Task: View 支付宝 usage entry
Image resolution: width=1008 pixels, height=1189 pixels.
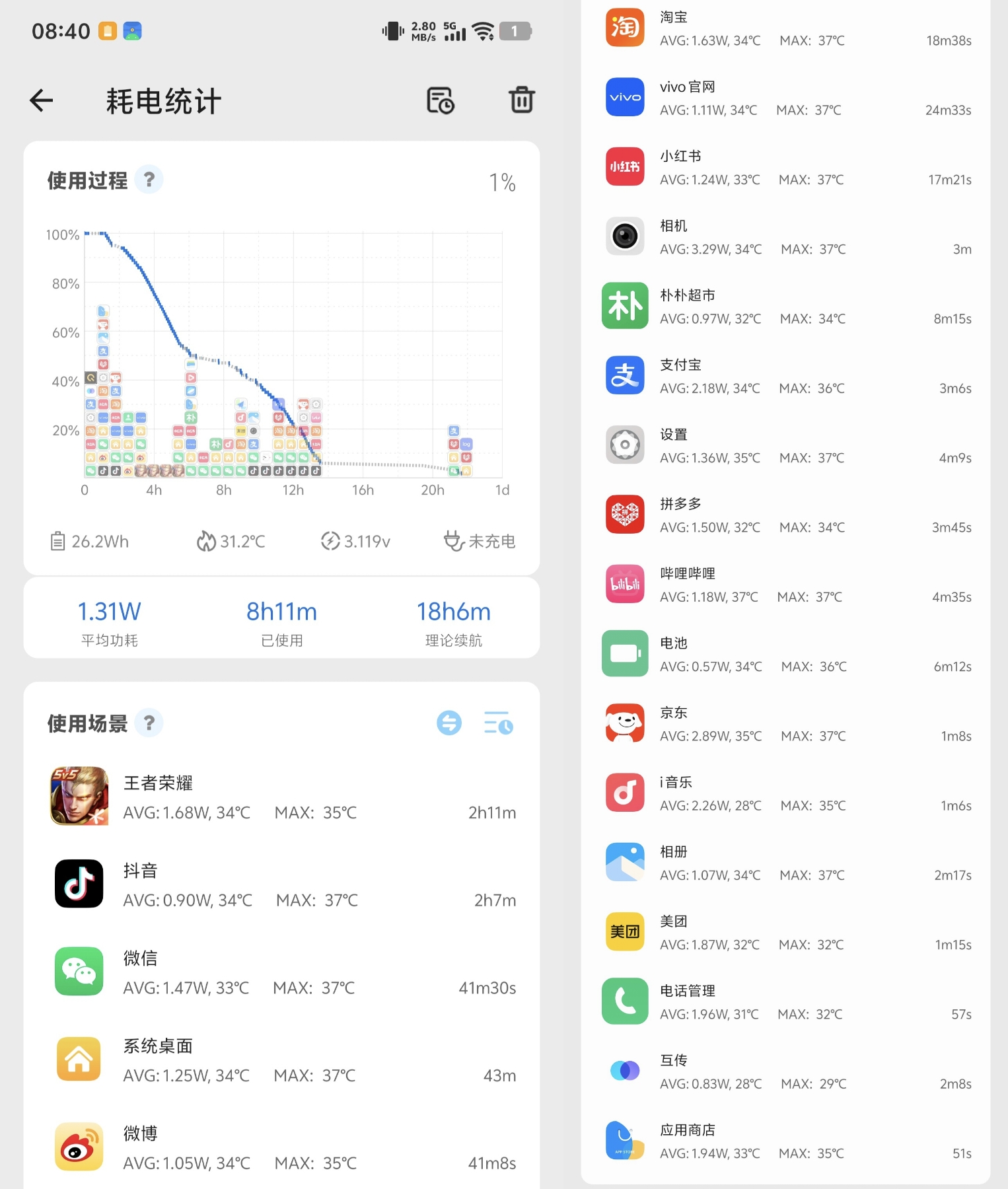Action: pyautogui.click(x=786, y=376)
